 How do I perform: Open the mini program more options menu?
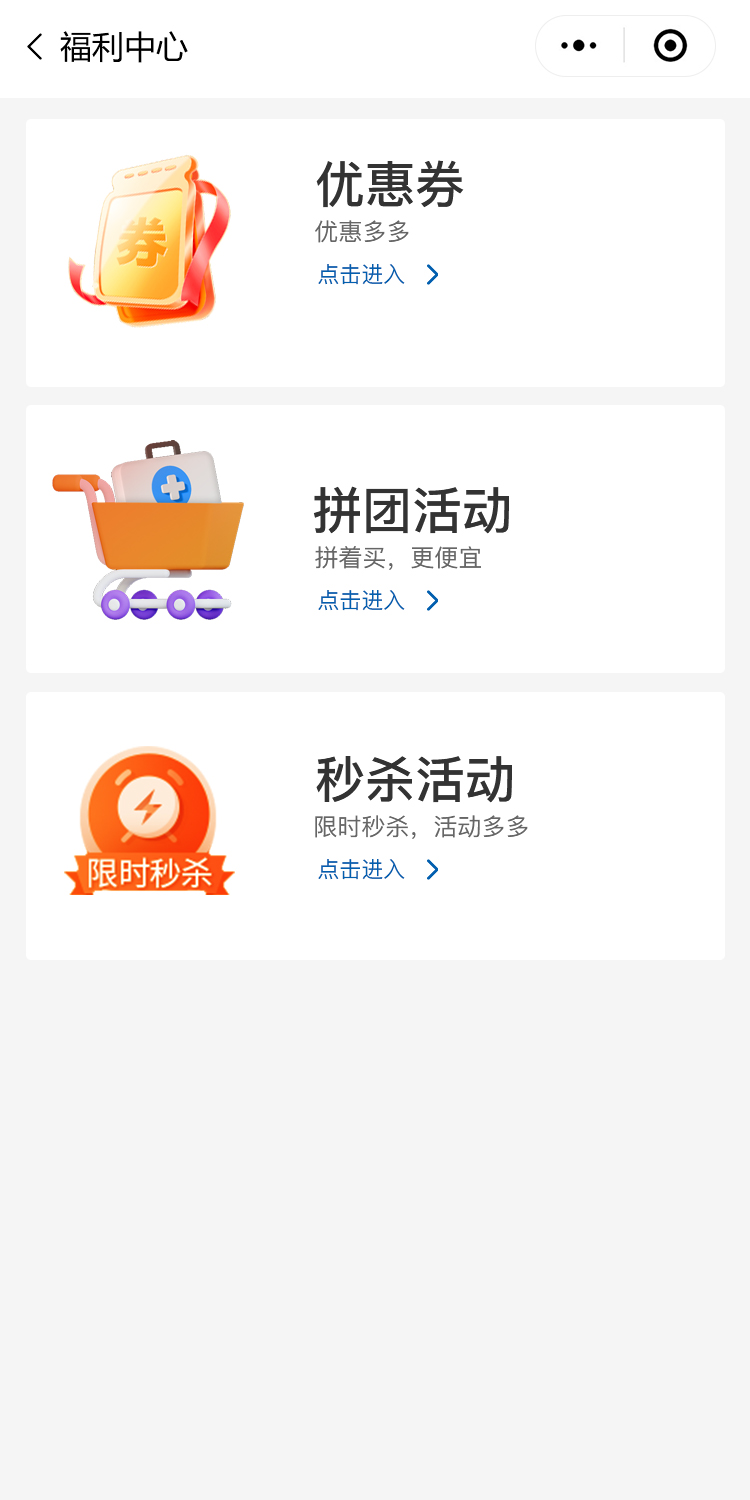coord(579,46)
